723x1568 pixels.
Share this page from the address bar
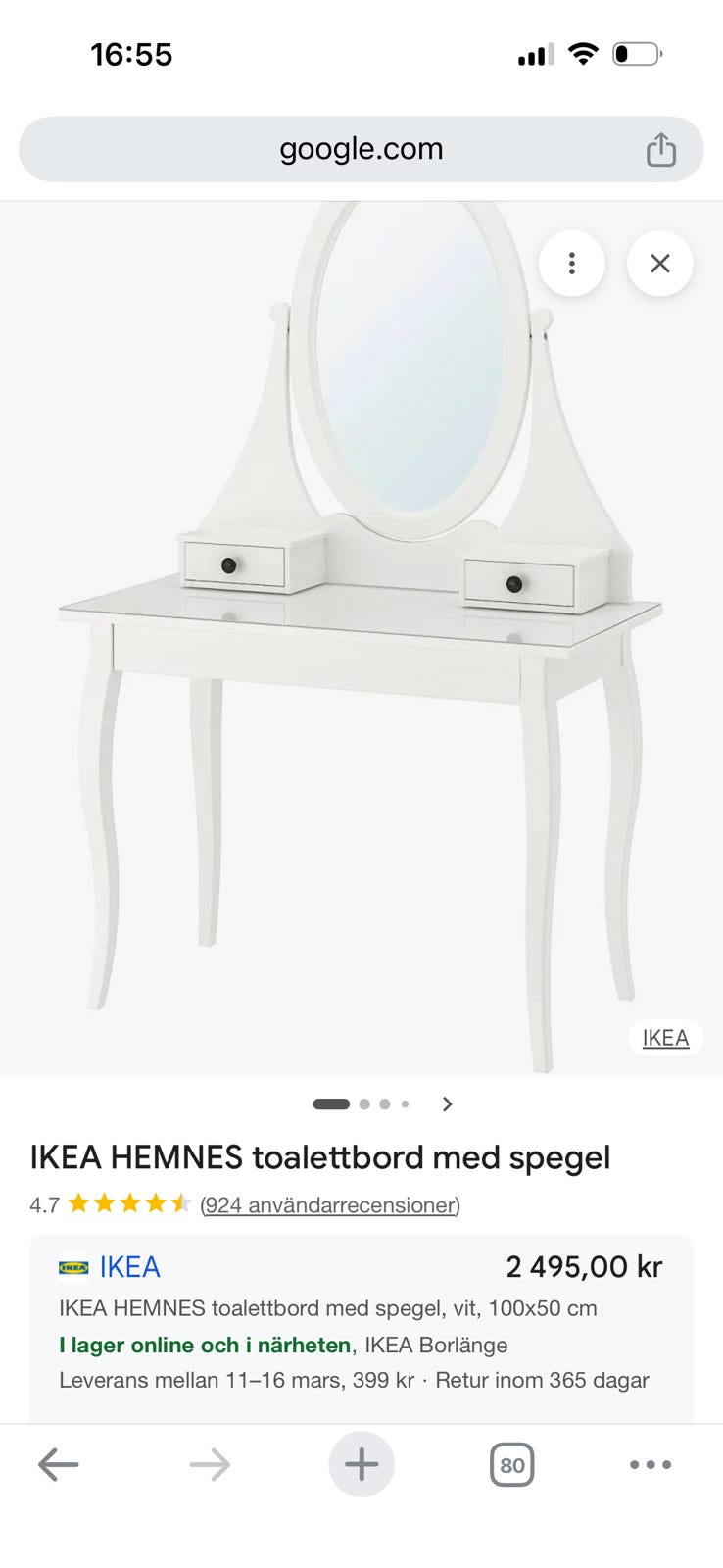pyautogui.click(x=661, y=149)
